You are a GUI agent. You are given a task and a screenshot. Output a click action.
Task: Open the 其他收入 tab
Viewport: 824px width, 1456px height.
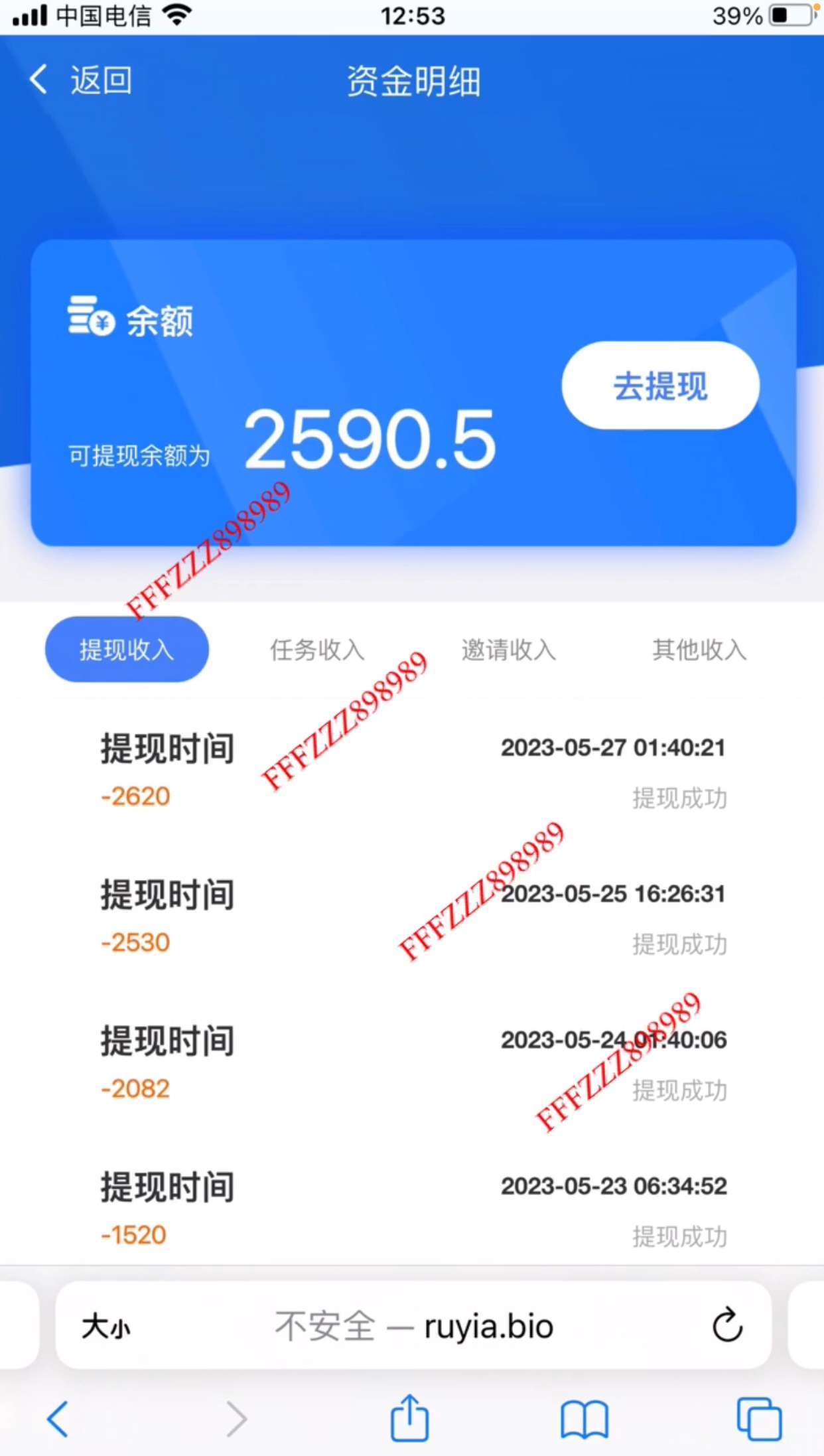tap(699, 650)
